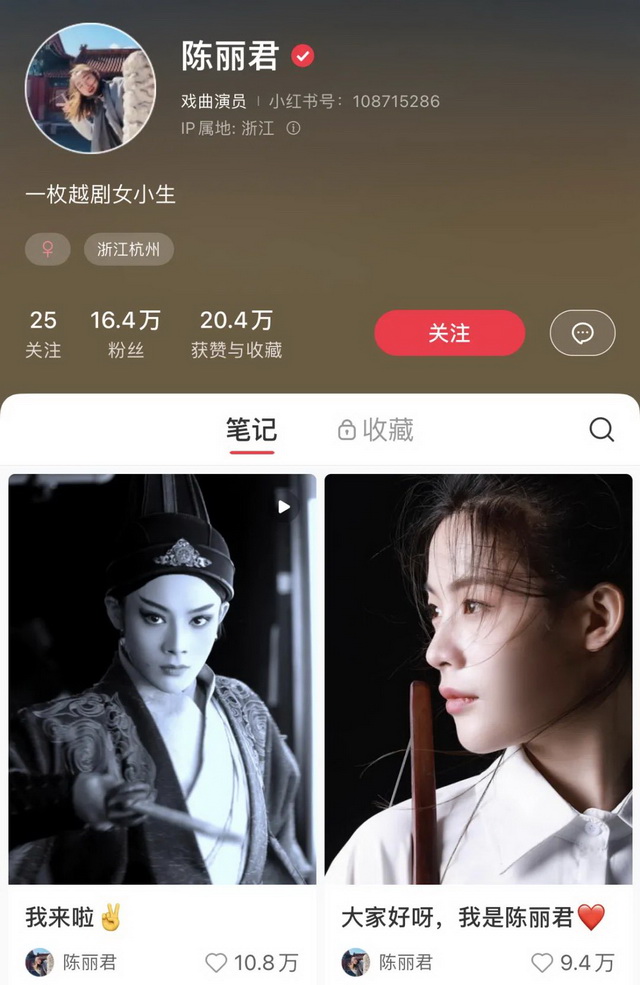The height and width of the screenshot is (985, 640).
Task: Open the message chat bubble button
Action: [582, 333]
